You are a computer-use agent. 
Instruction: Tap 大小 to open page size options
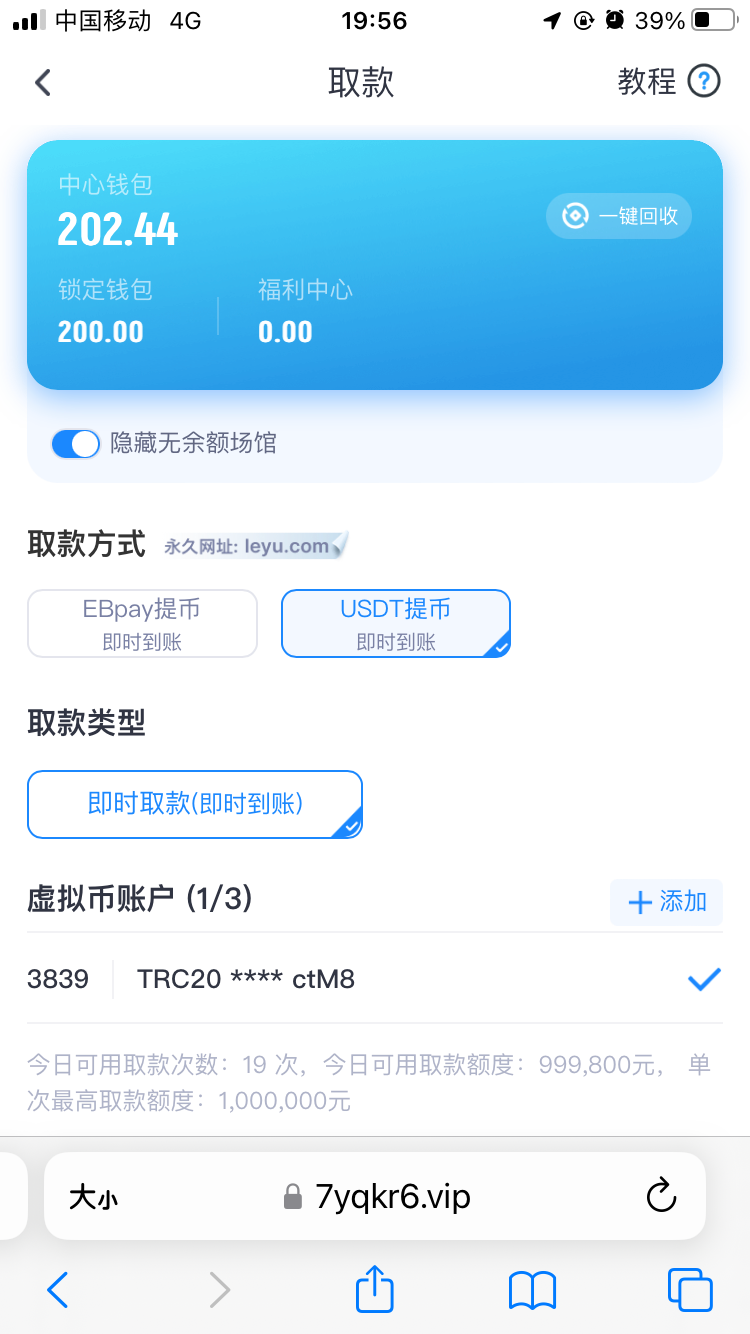(92, 1196)
